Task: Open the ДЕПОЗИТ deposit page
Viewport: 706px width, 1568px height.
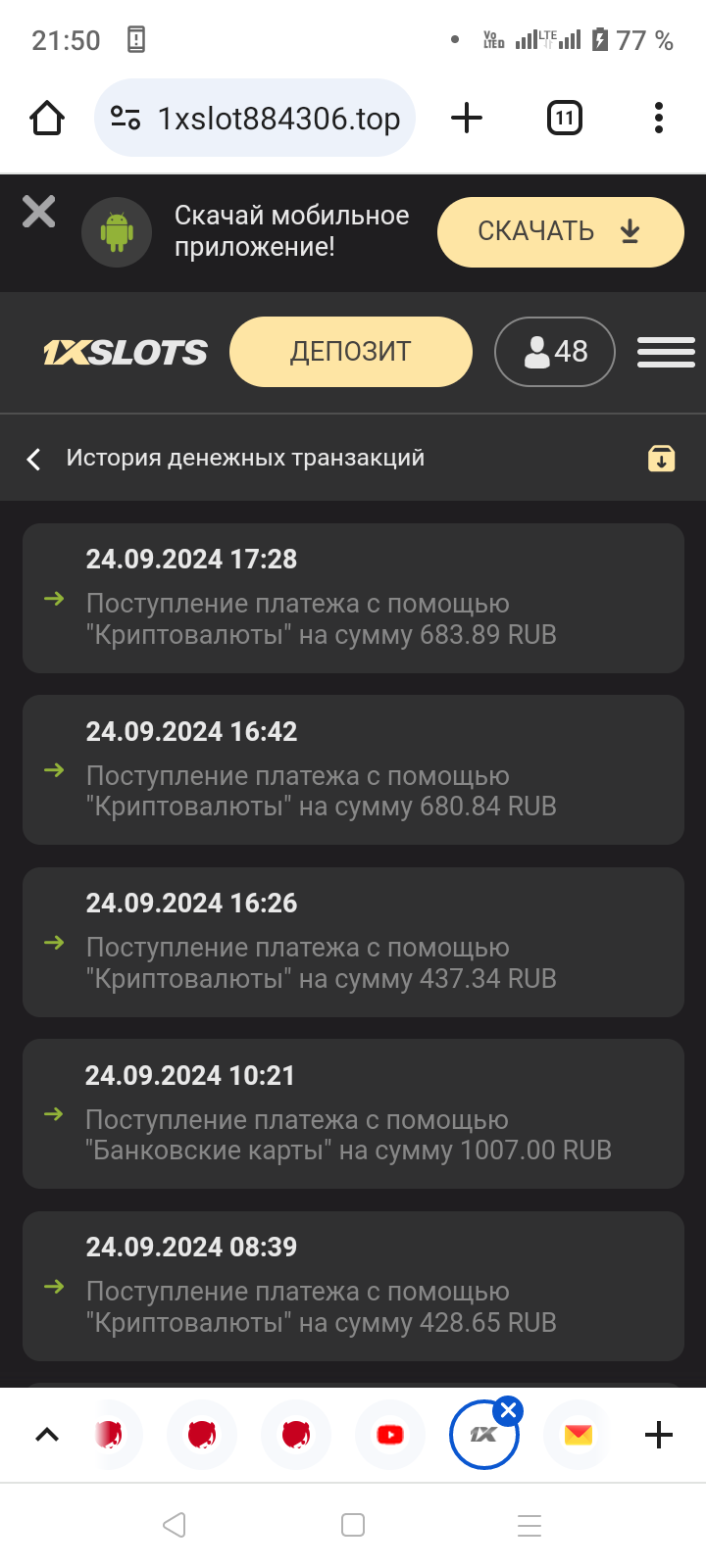Action: 350,352
